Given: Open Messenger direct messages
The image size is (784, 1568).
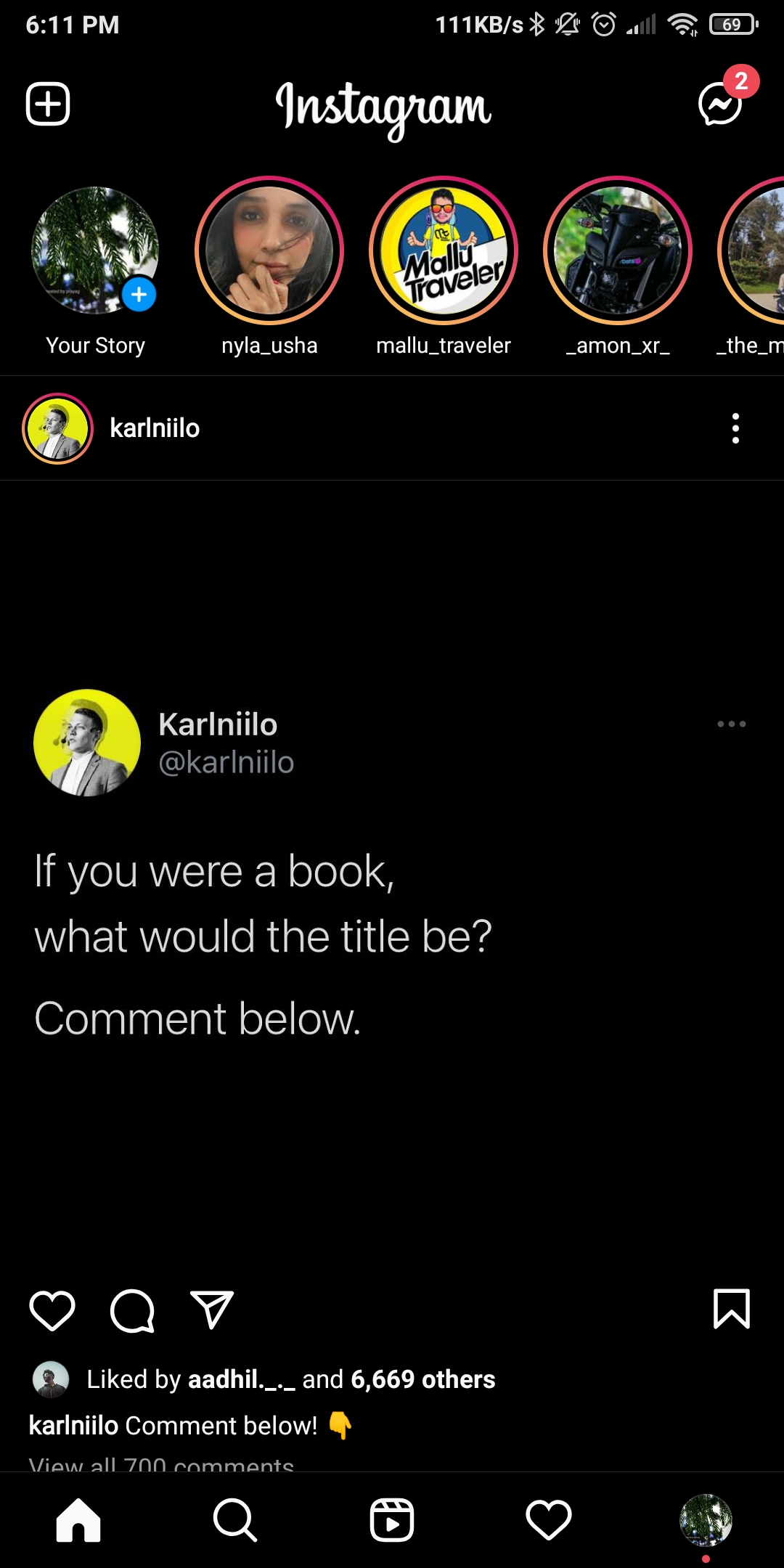Looking at the screenshot, I should coord(720,104).
